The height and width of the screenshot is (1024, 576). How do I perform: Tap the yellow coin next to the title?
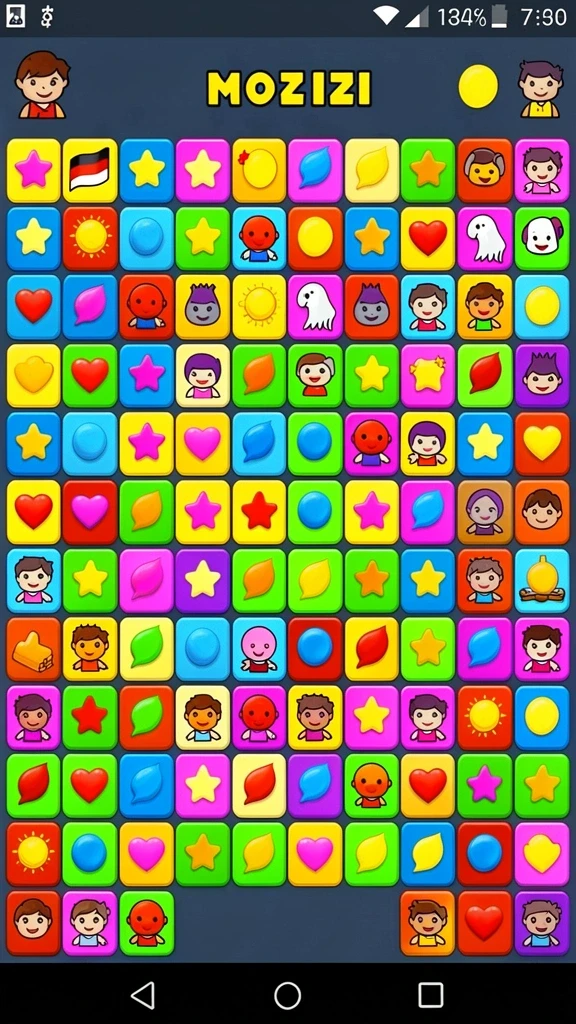(x=478, y=86)
